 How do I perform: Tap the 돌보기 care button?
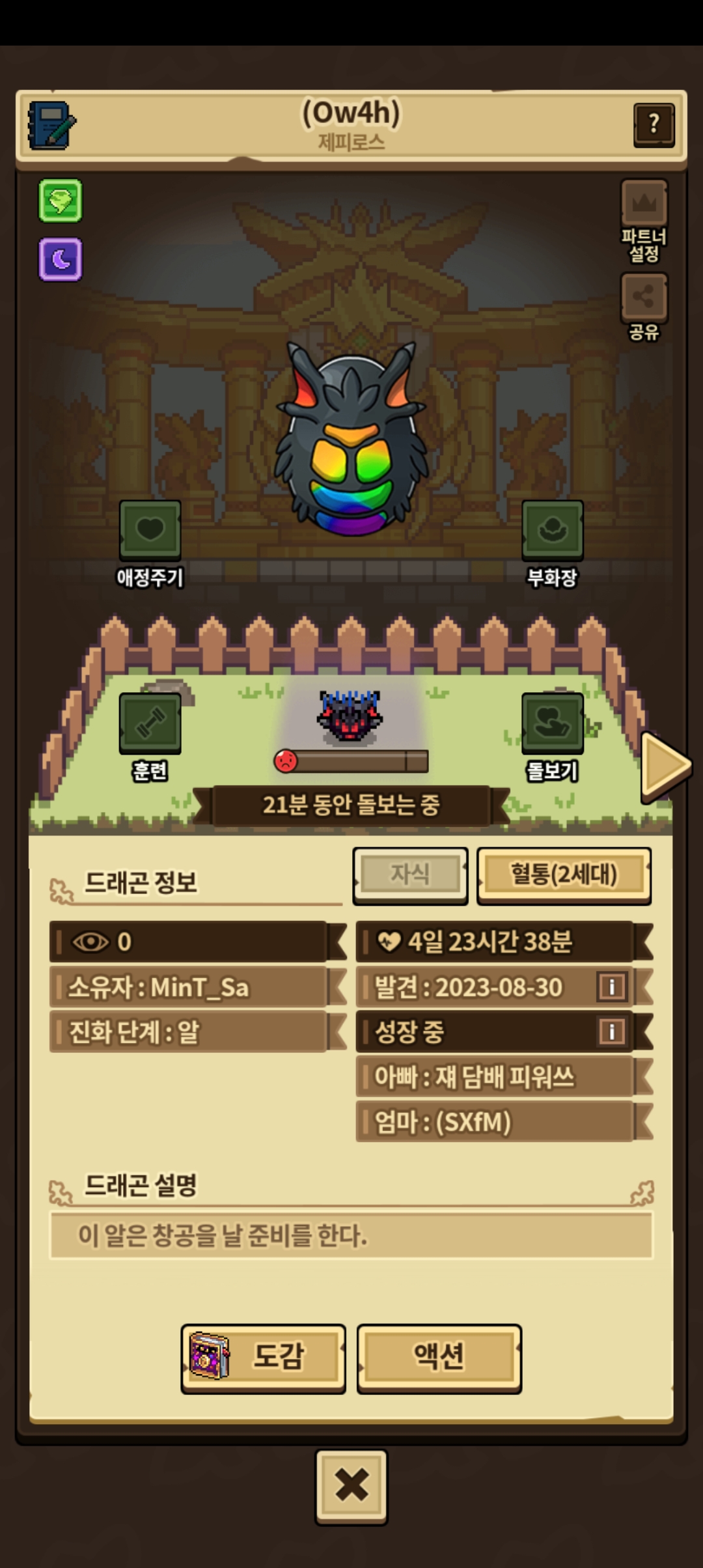point(552,737)
